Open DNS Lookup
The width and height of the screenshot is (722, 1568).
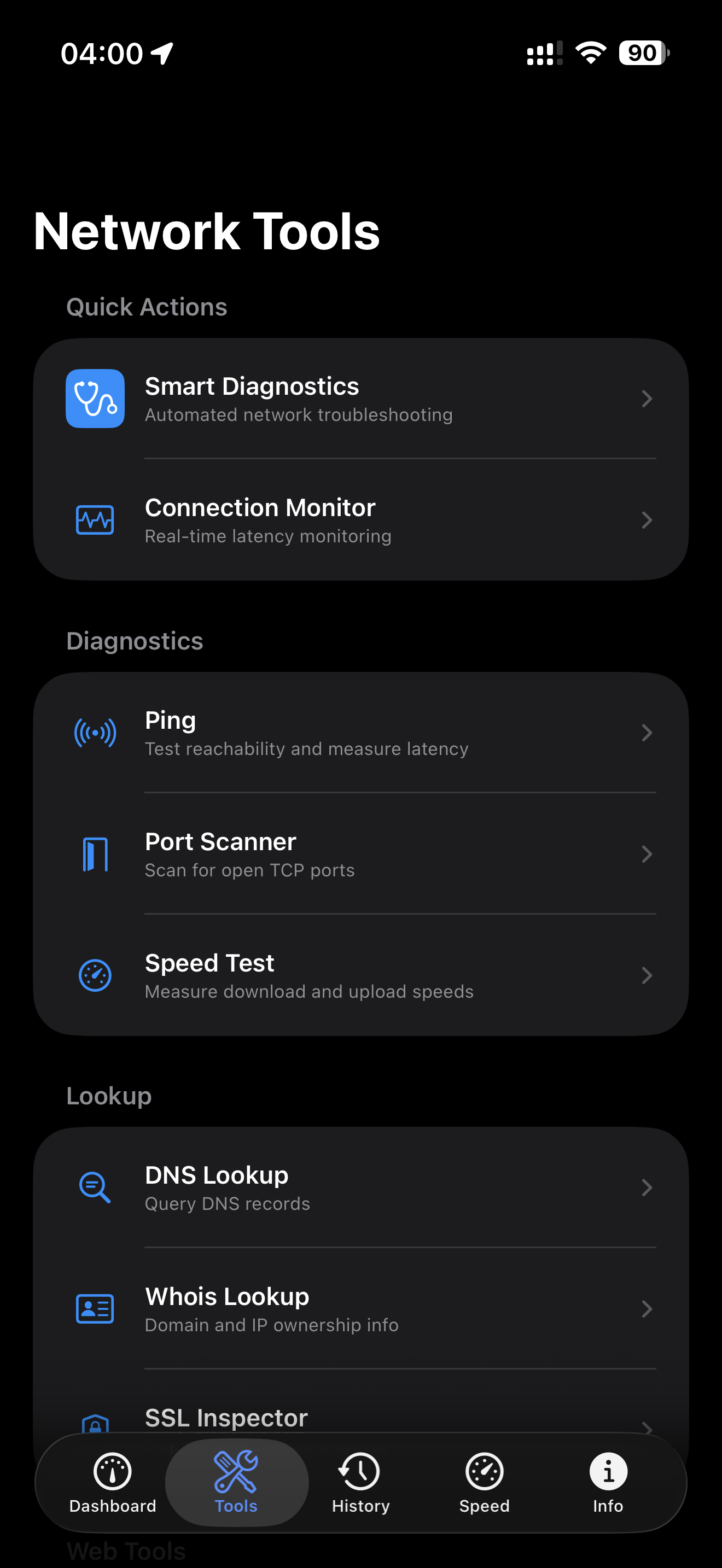click(360, 1187)
